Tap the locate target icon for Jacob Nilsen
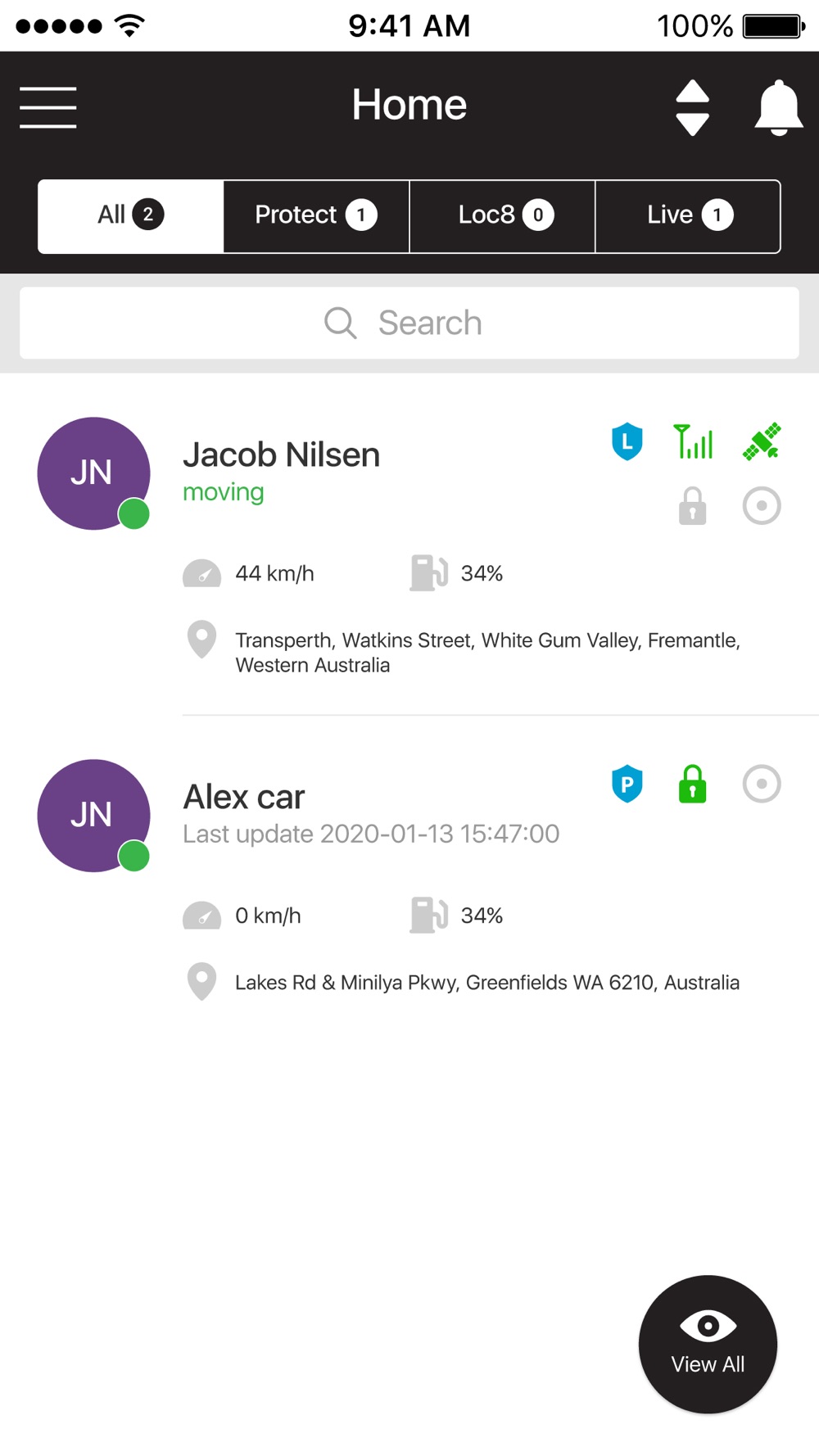Image resolution: width=819 pixels, height=1456 pixels. [762, 506]
